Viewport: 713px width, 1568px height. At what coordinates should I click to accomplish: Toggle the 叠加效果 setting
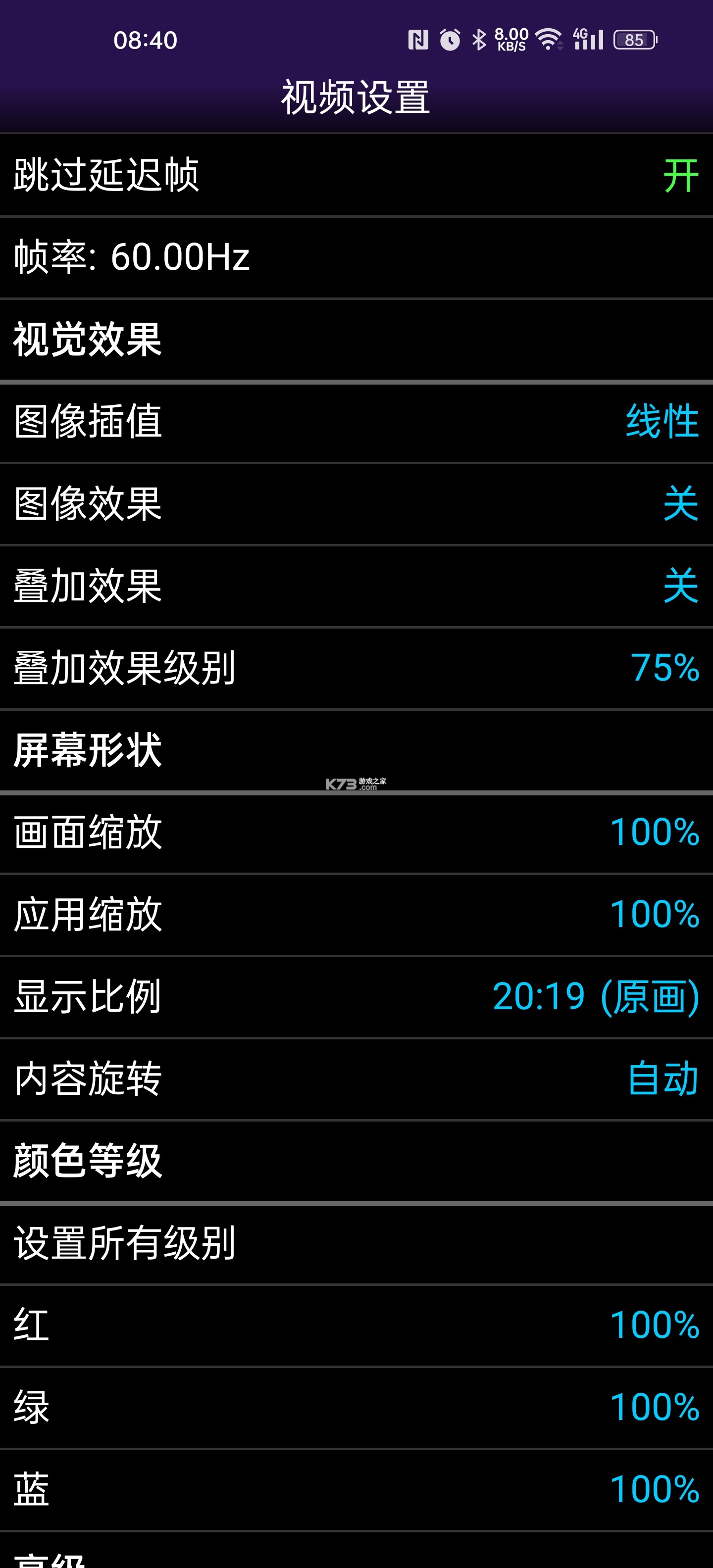coord(356,586)
